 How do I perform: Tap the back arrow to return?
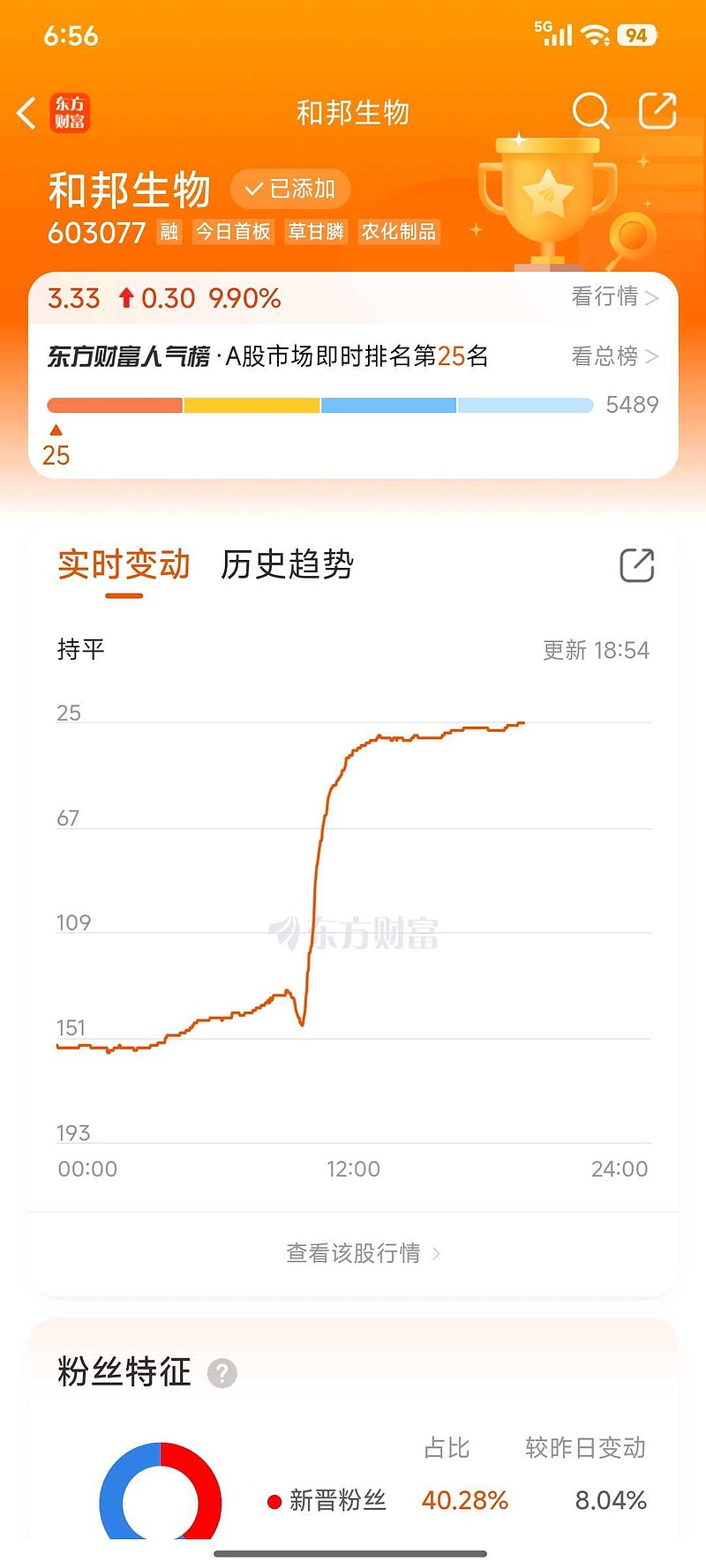coord(23,113)
